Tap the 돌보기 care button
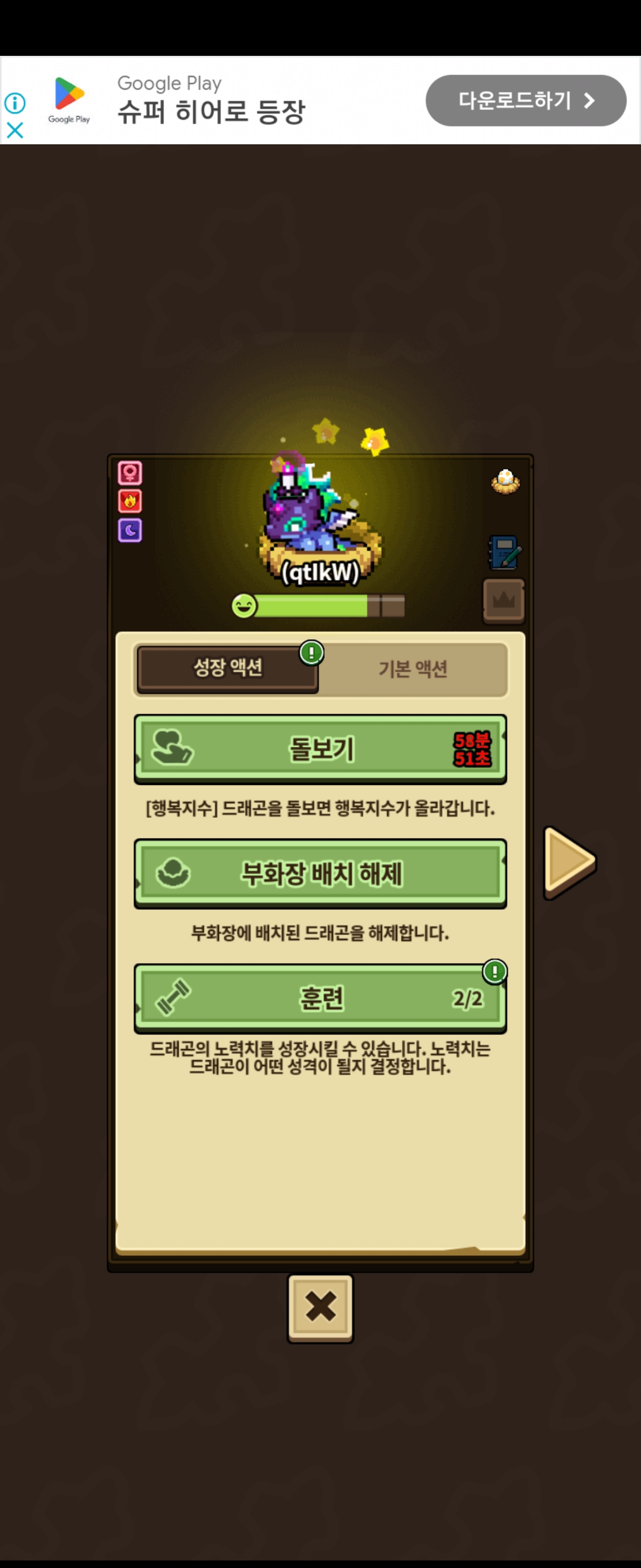The image size is (641, 1568). point(320,749)
